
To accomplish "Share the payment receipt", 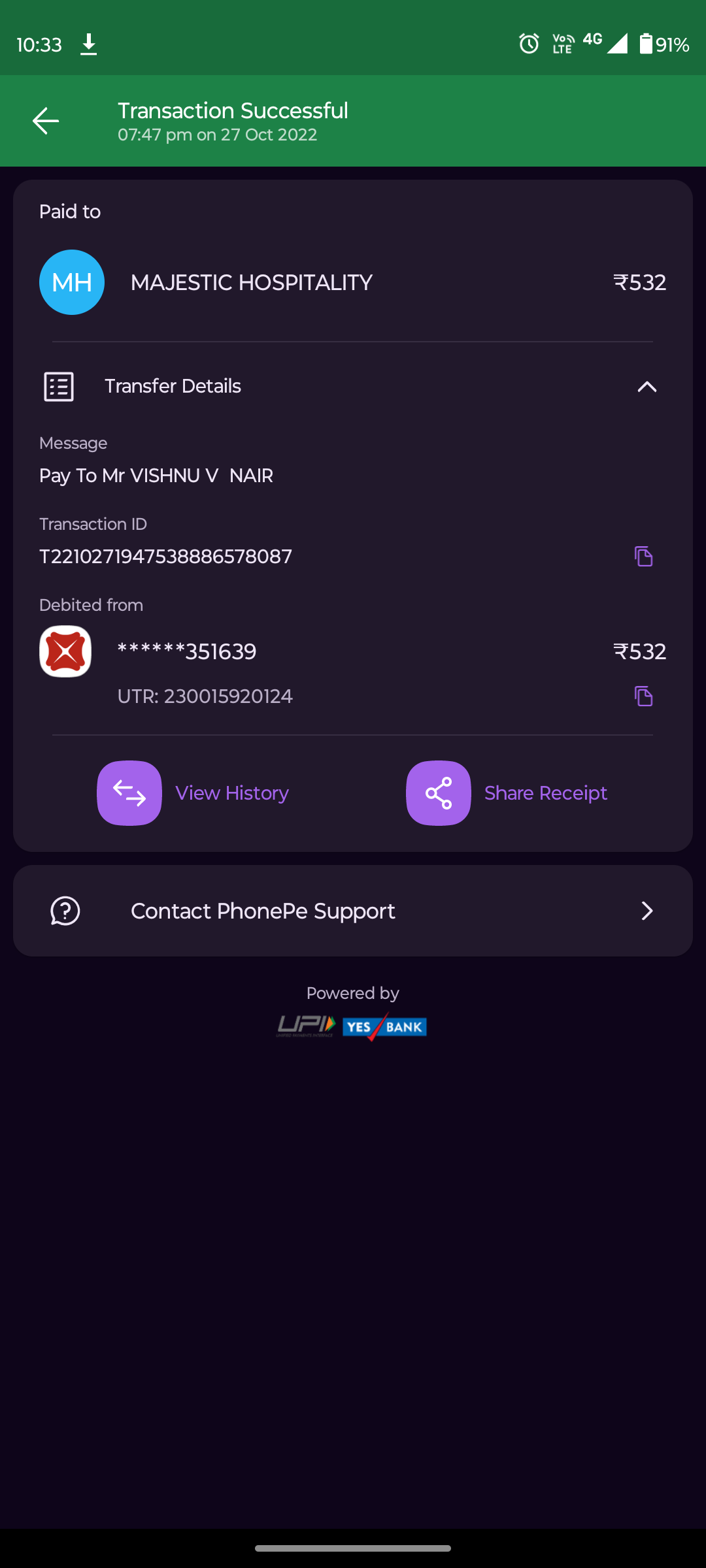I will pyautogui.click(x=507, y=792).
